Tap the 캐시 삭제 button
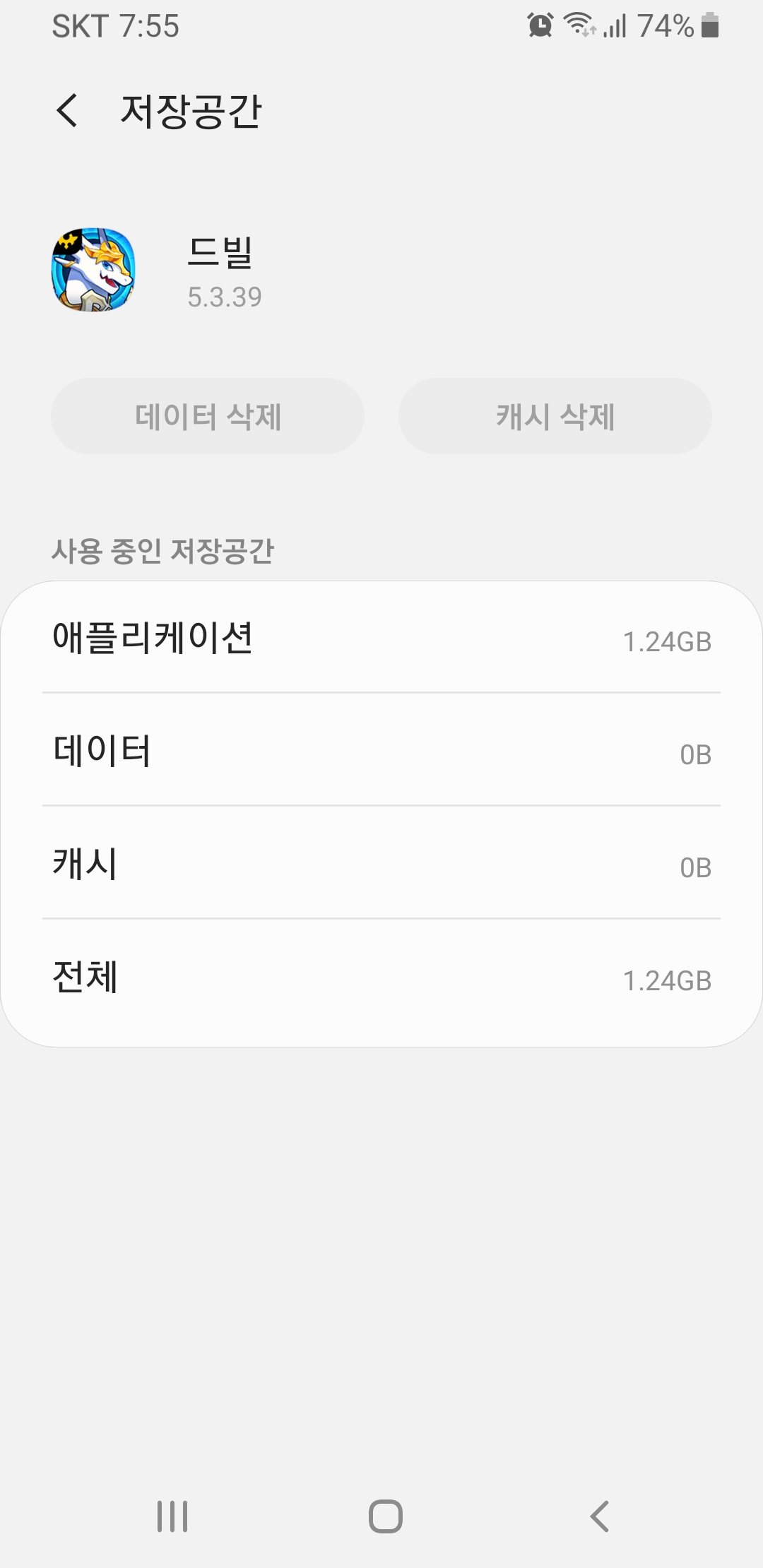 (x=555, y=416)
